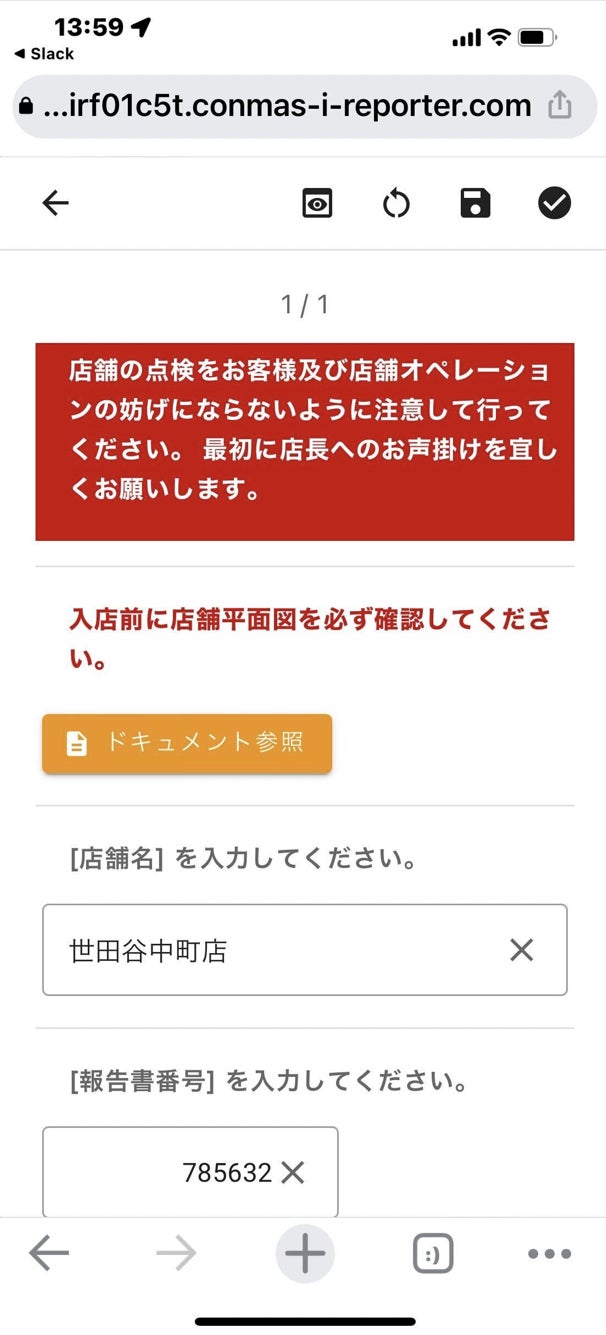Screen dimensions: 606x1335
Task: Edit the 報告書番号 field showing 785632
Action: click(x=160, y=1172)
